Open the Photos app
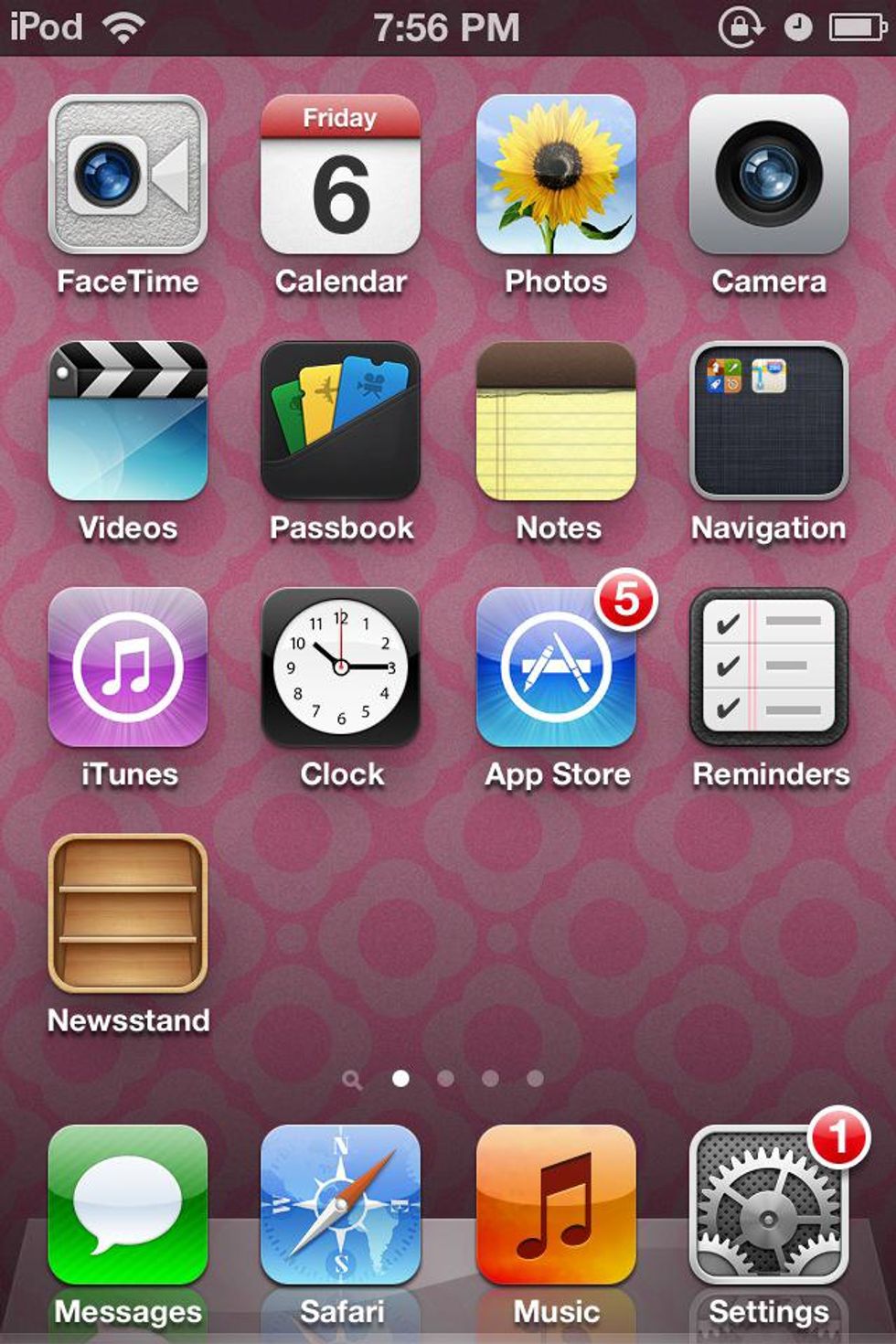The image size is (896, 1344). [556, 175]
